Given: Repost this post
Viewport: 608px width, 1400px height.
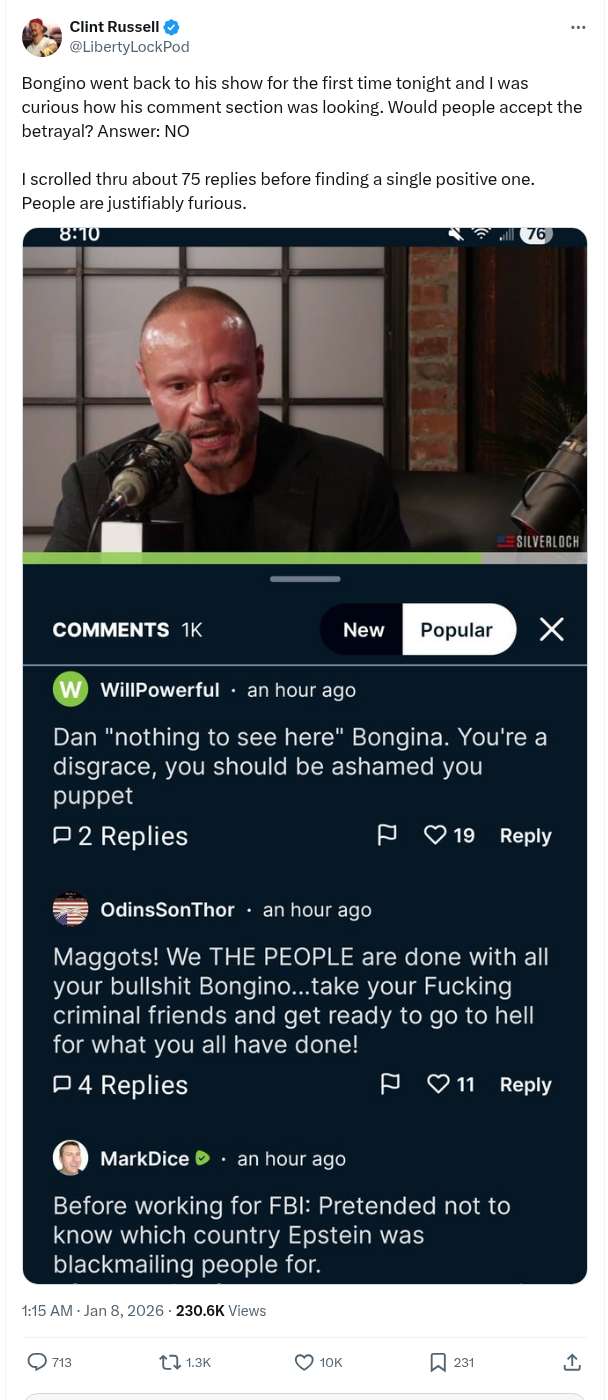Looking at the screenshot, I should [x=171, y=1362].
